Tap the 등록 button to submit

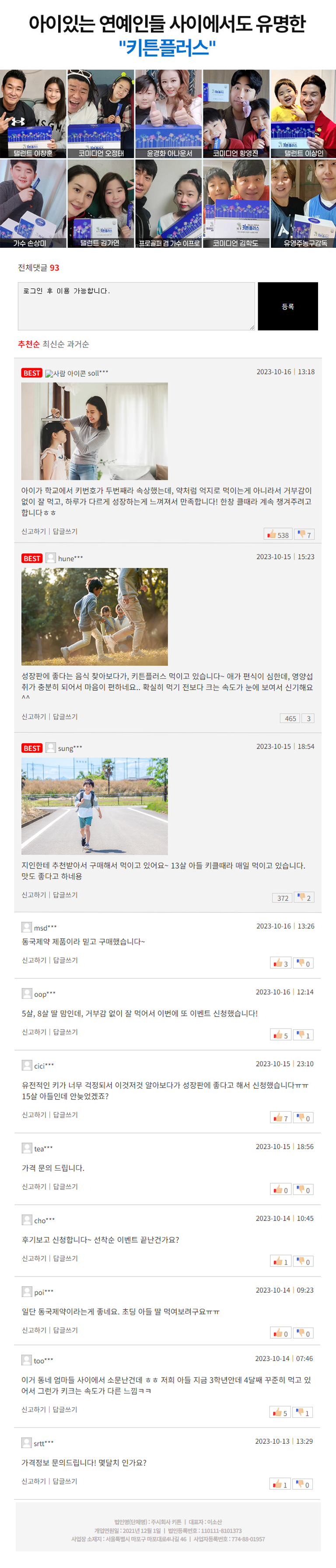[x=287, y=306]
